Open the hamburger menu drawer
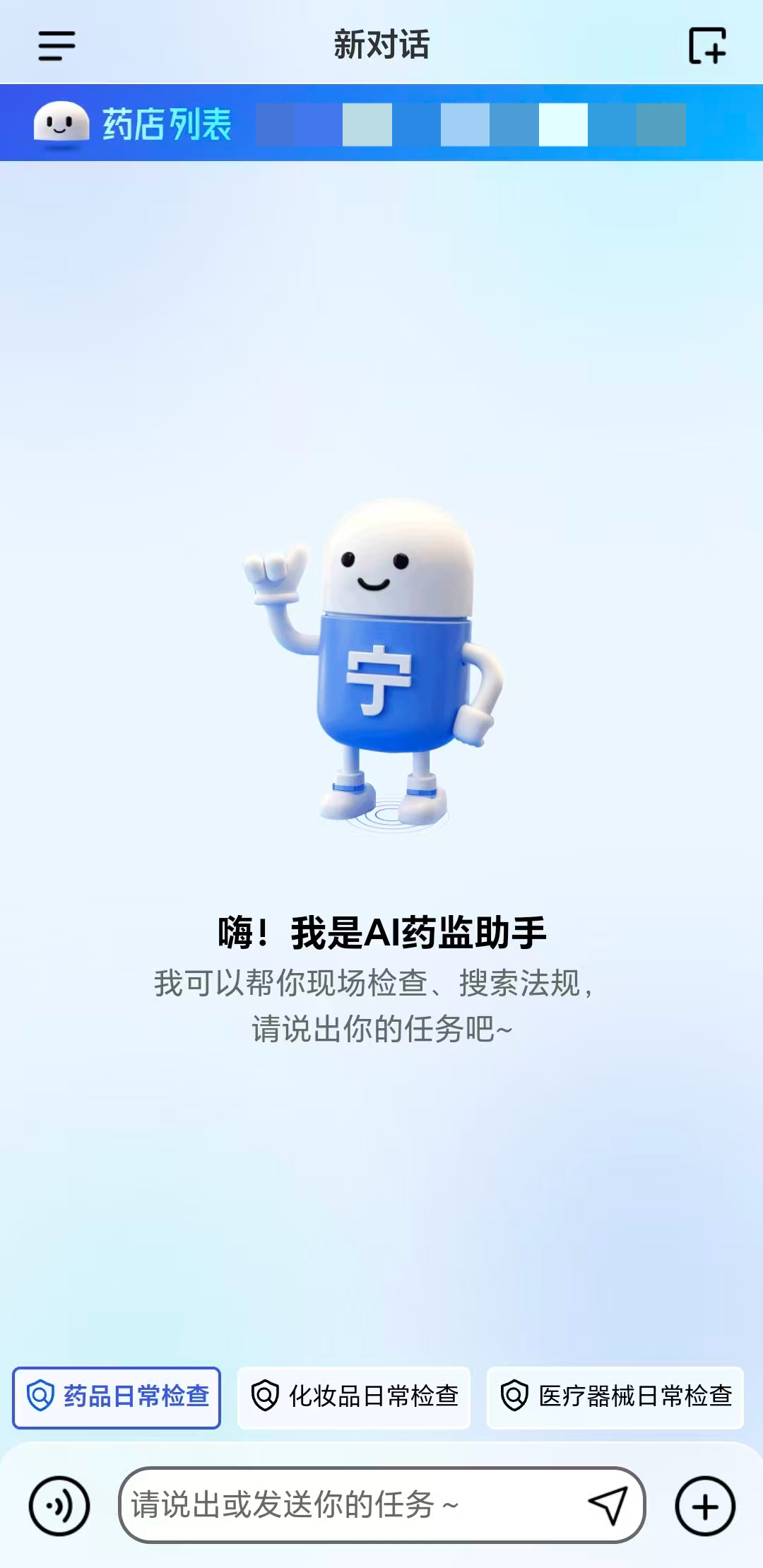The height and width of the screenshot is (1568, 763). point(57,46)
